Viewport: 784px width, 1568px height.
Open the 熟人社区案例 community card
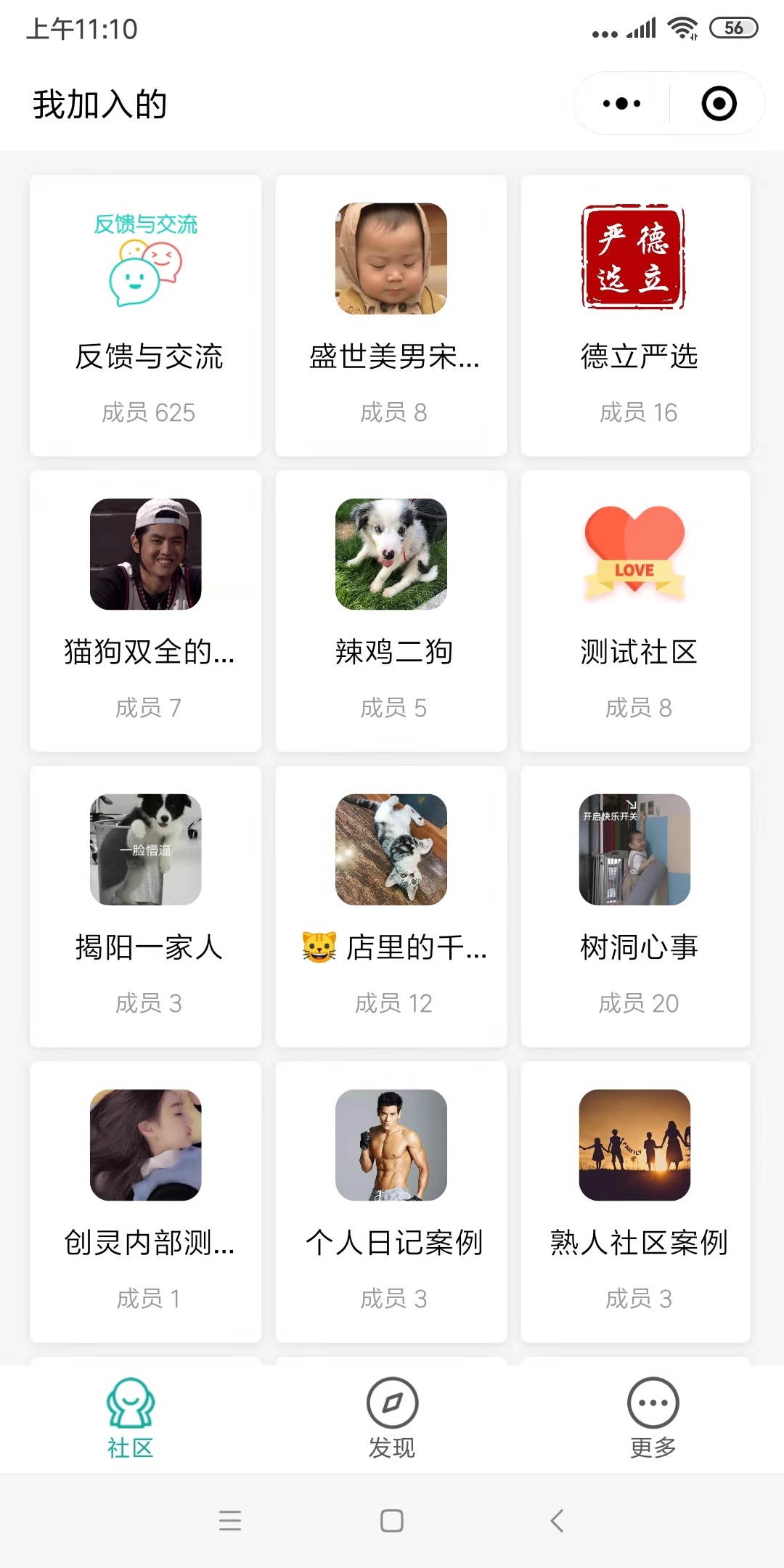pyautogui.click(x=636, y=1202)
